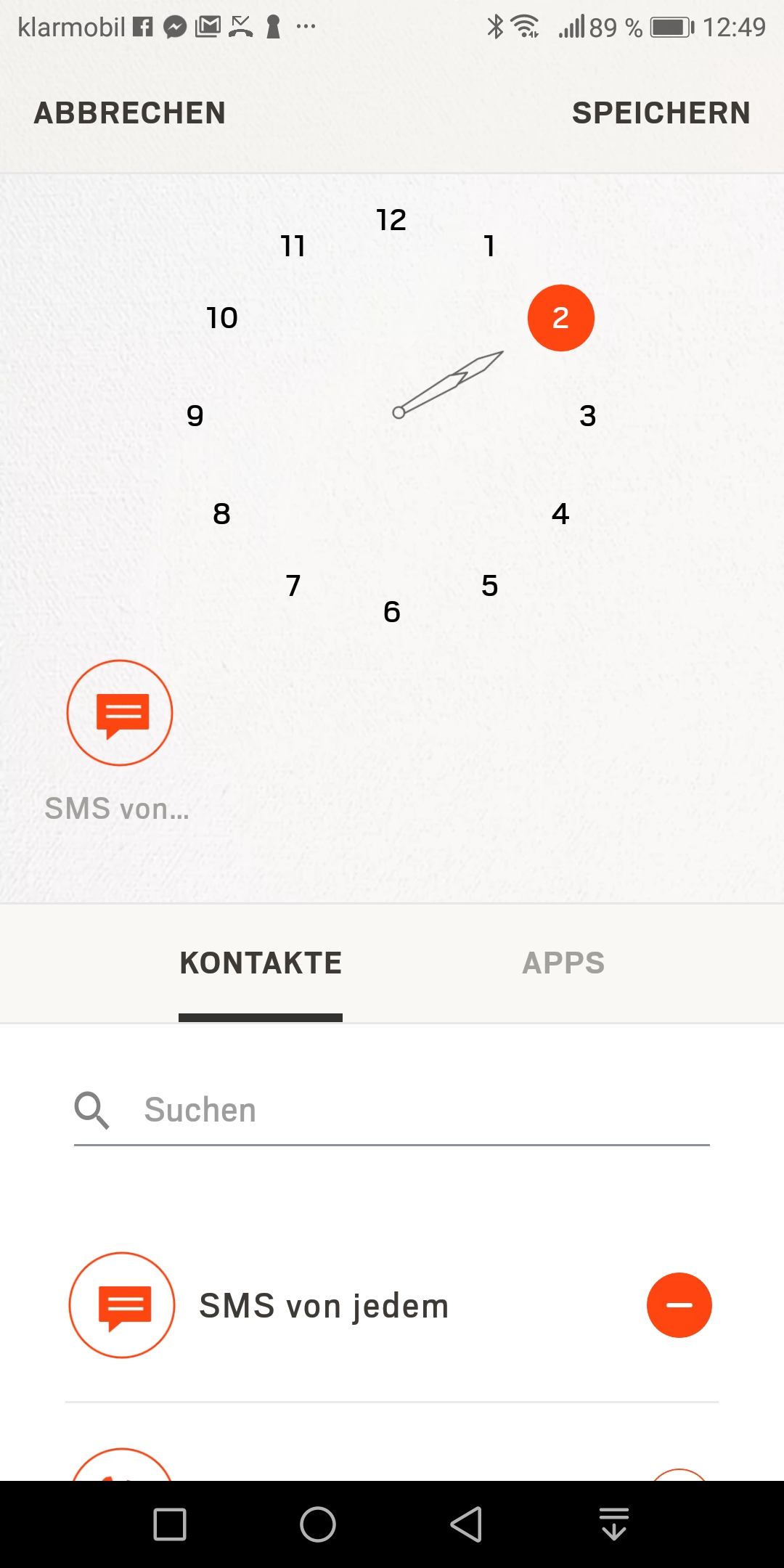The height and width of the screenshot is (1568, 784).
Task: Choose 5 on the clock dial
Action: (x=490, y=586)
